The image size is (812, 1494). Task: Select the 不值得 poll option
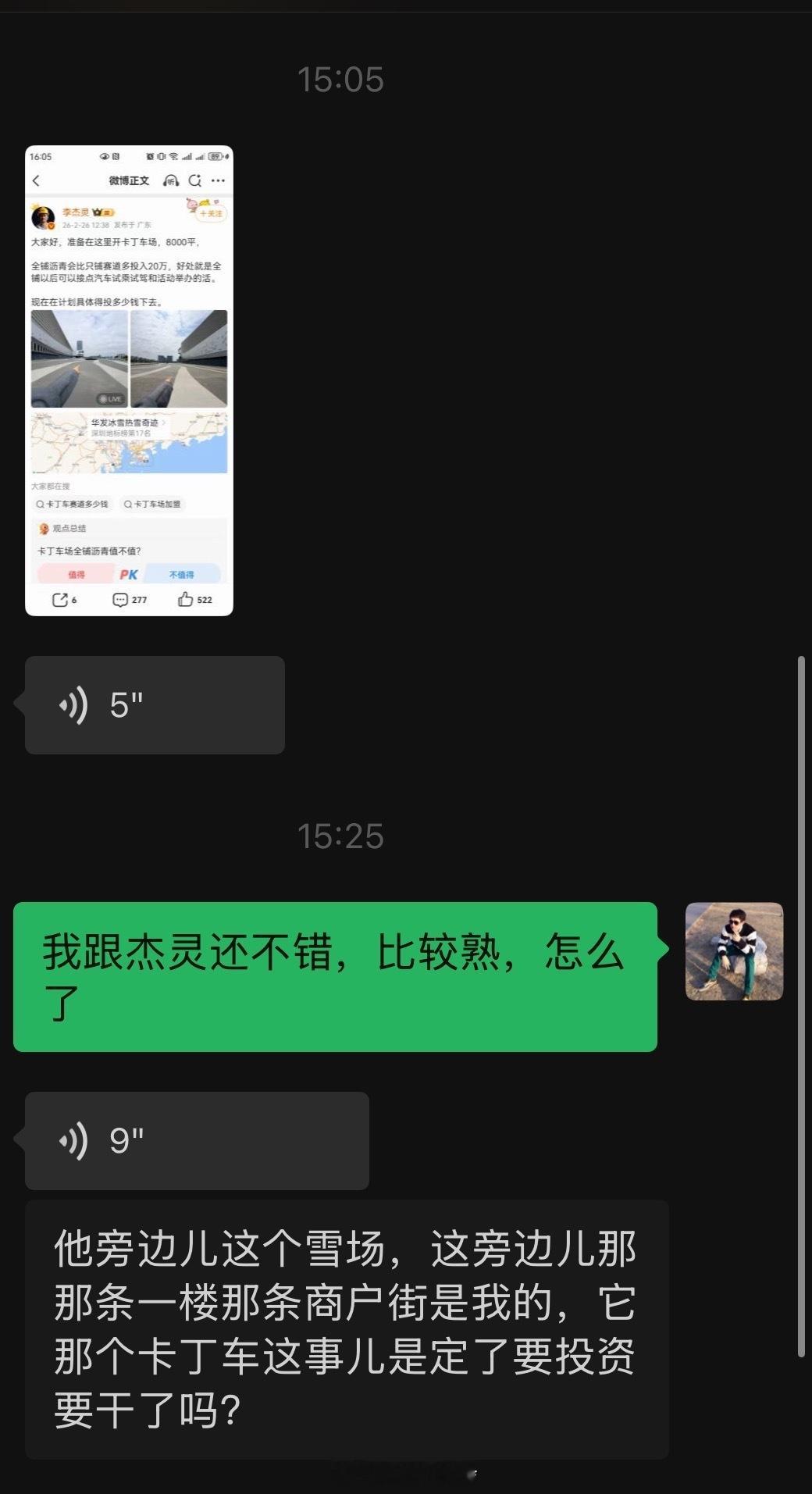pyautogui.click(x=182, y=576)
